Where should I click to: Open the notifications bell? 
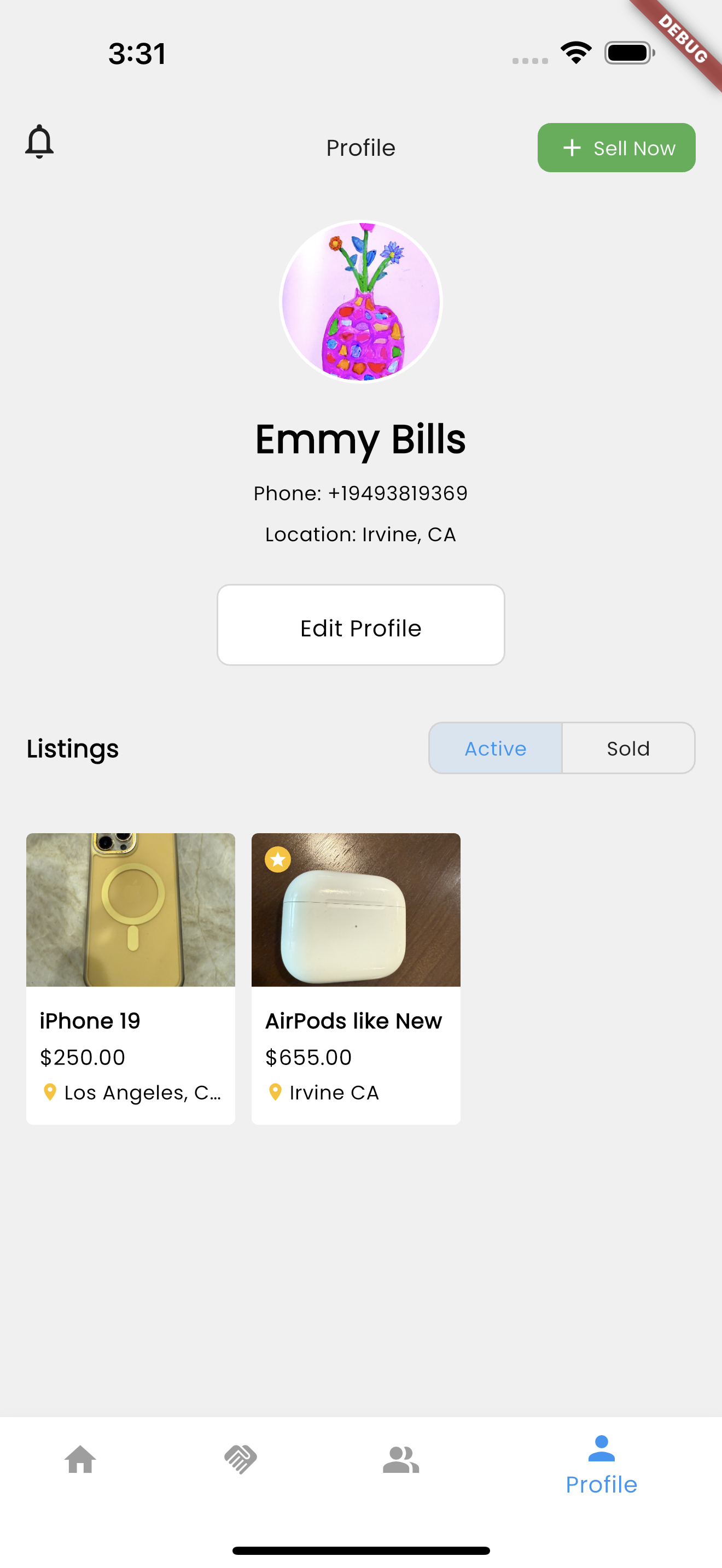39,142
